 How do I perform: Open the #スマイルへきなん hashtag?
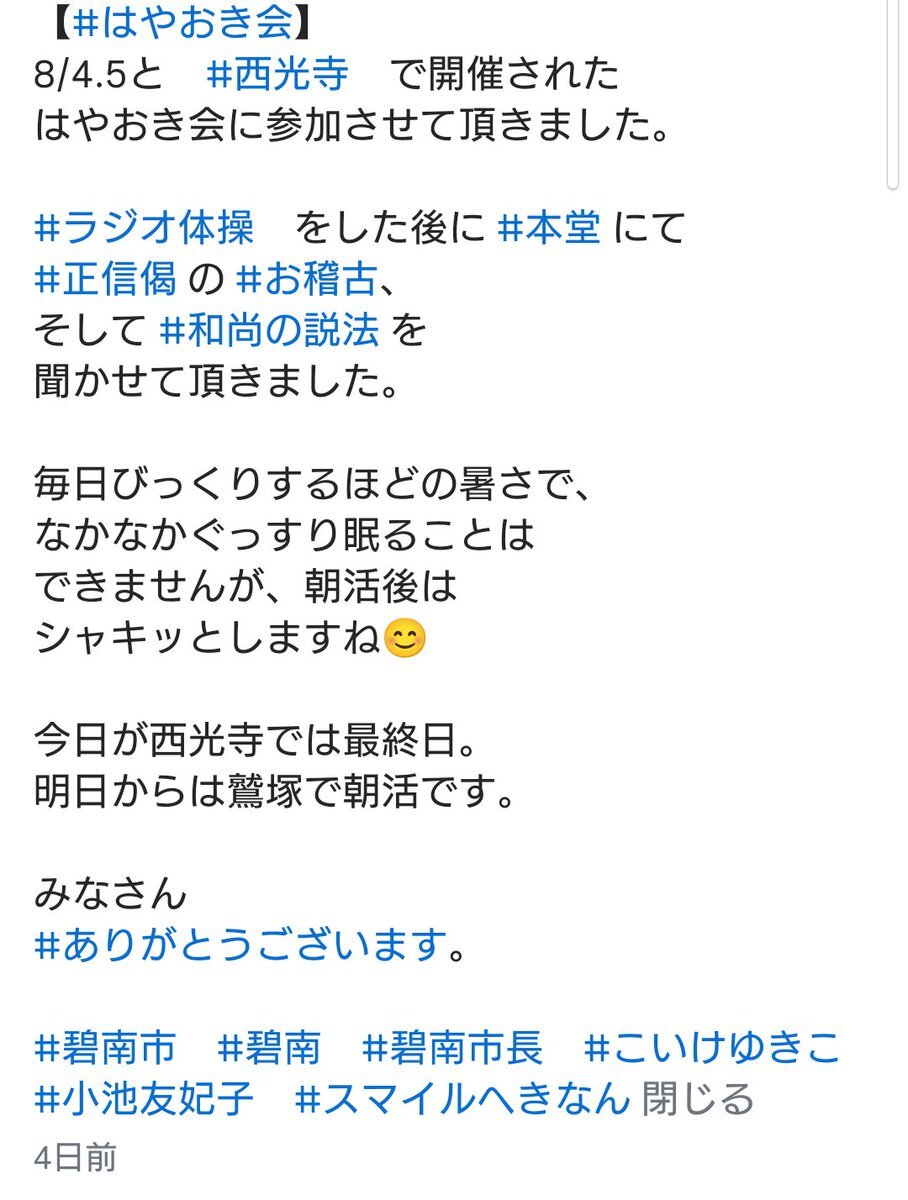pyautogui.click(x=462, y=1099)
